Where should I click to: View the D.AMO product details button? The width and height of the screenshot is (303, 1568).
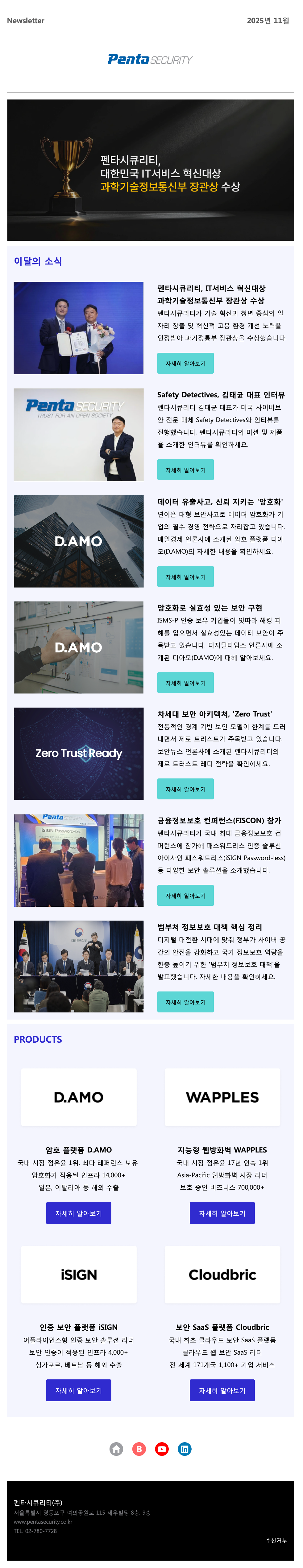coord(79,1213)
